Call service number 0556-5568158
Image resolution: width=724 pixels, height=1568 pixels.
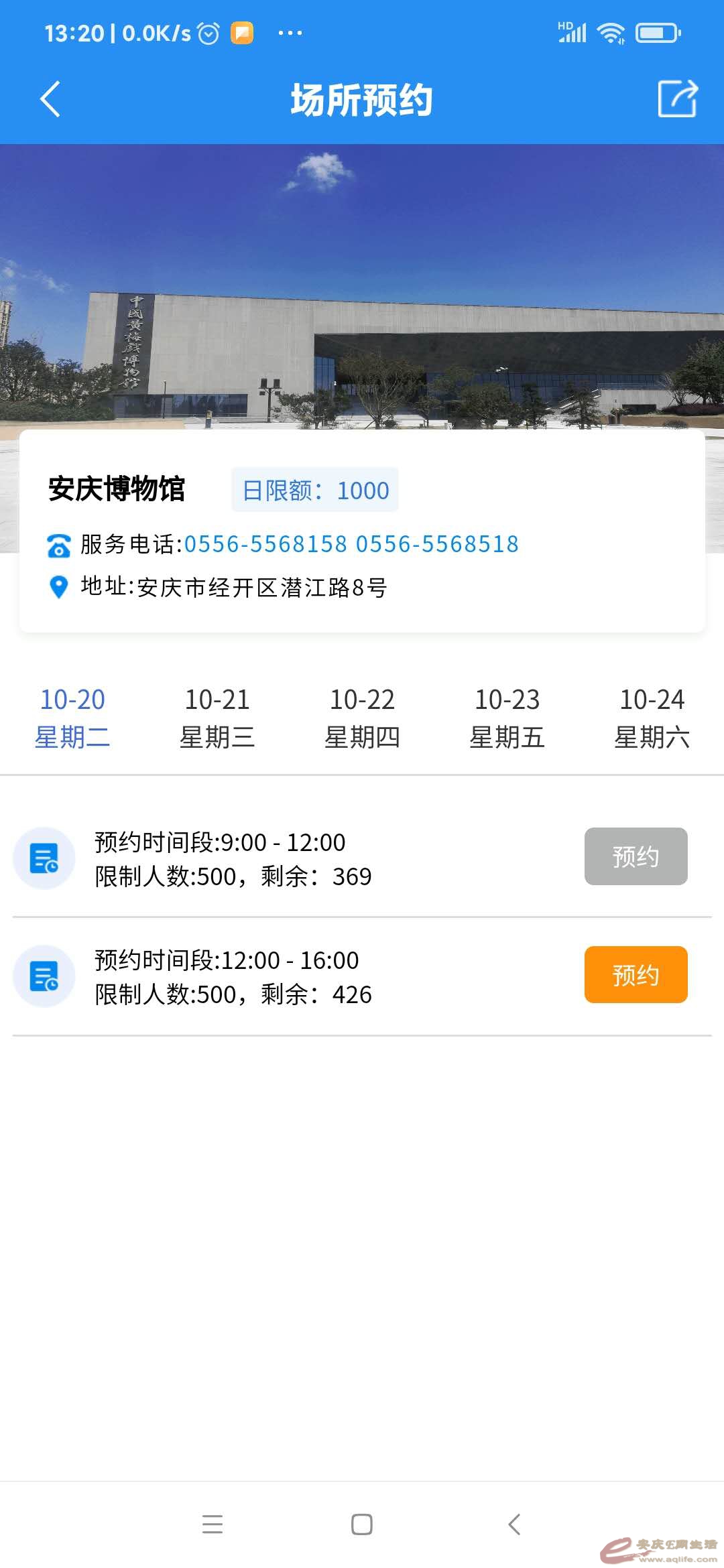pos(265,544)
